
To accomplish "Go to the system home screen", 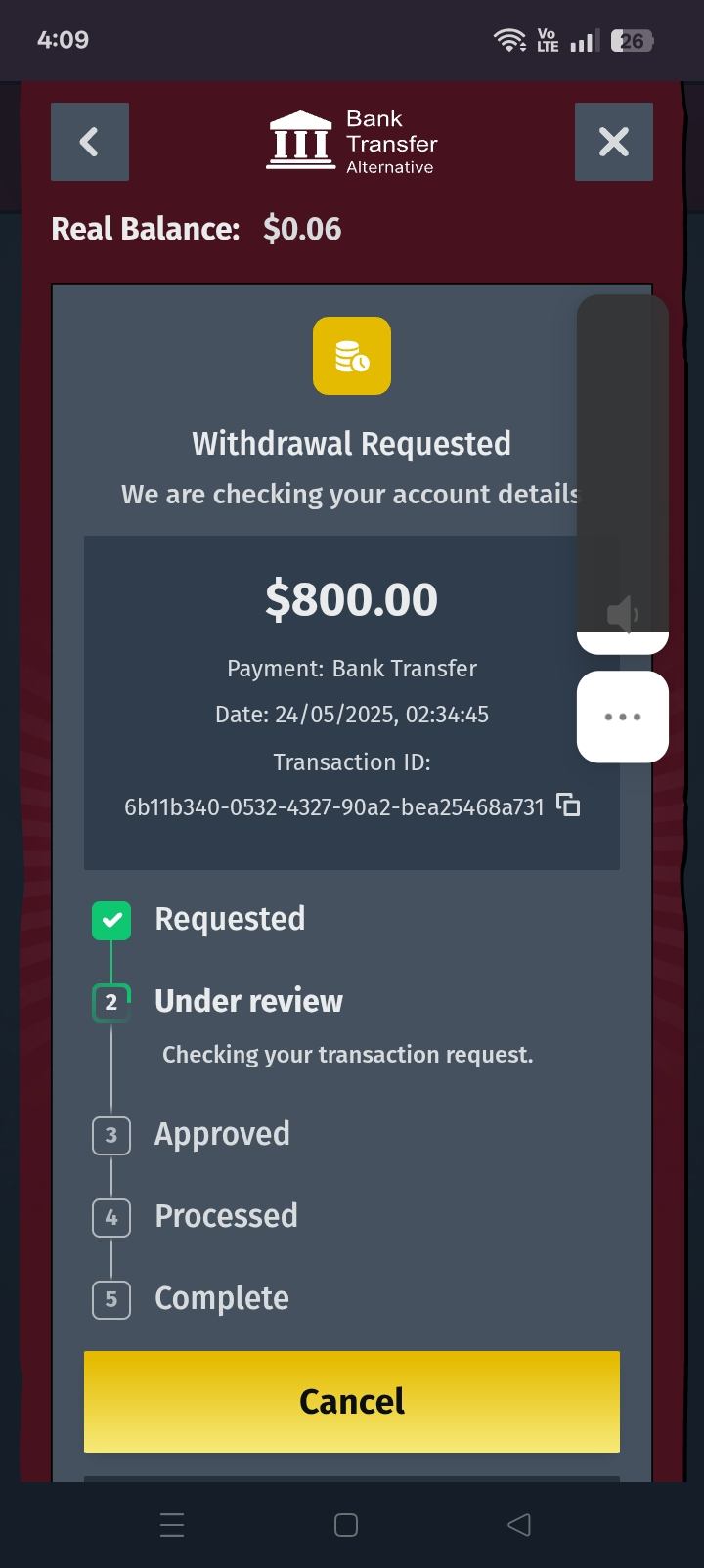I will pyautogui.click(x=346, y=1525).
